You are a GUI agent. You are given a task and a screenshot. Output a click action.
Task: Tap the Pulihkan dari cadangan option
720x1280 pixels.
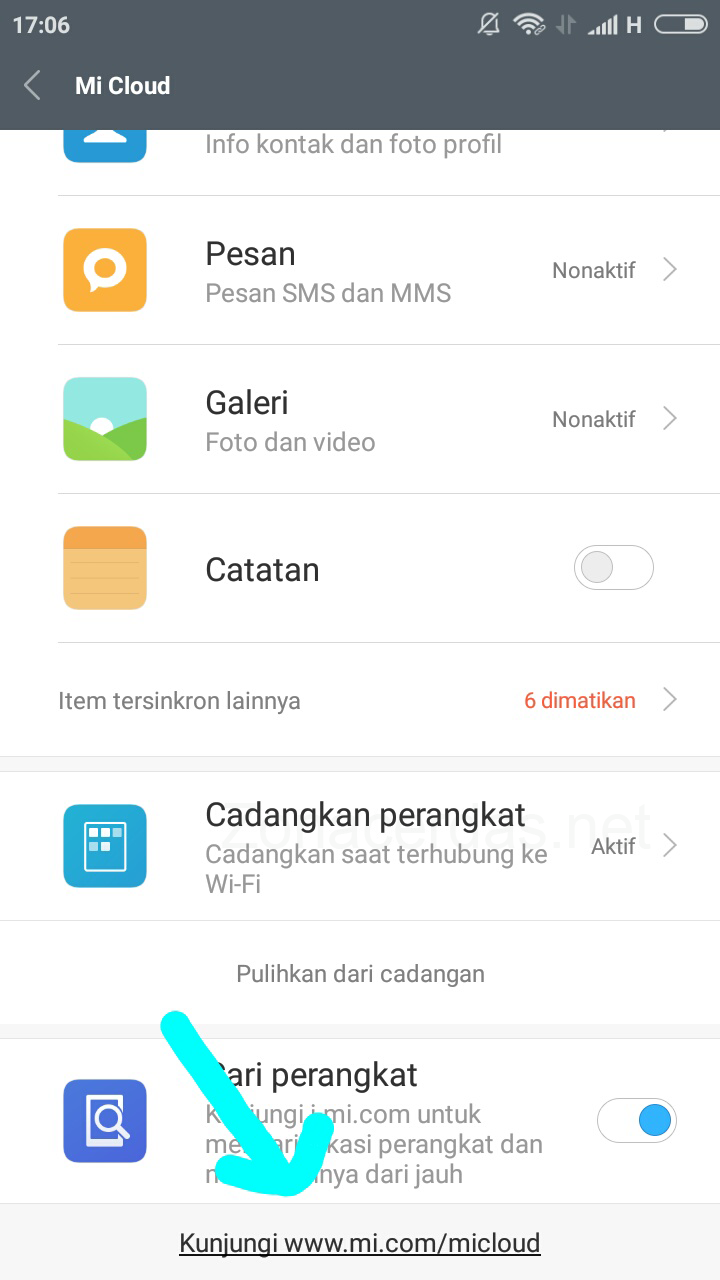coord(360,972)
